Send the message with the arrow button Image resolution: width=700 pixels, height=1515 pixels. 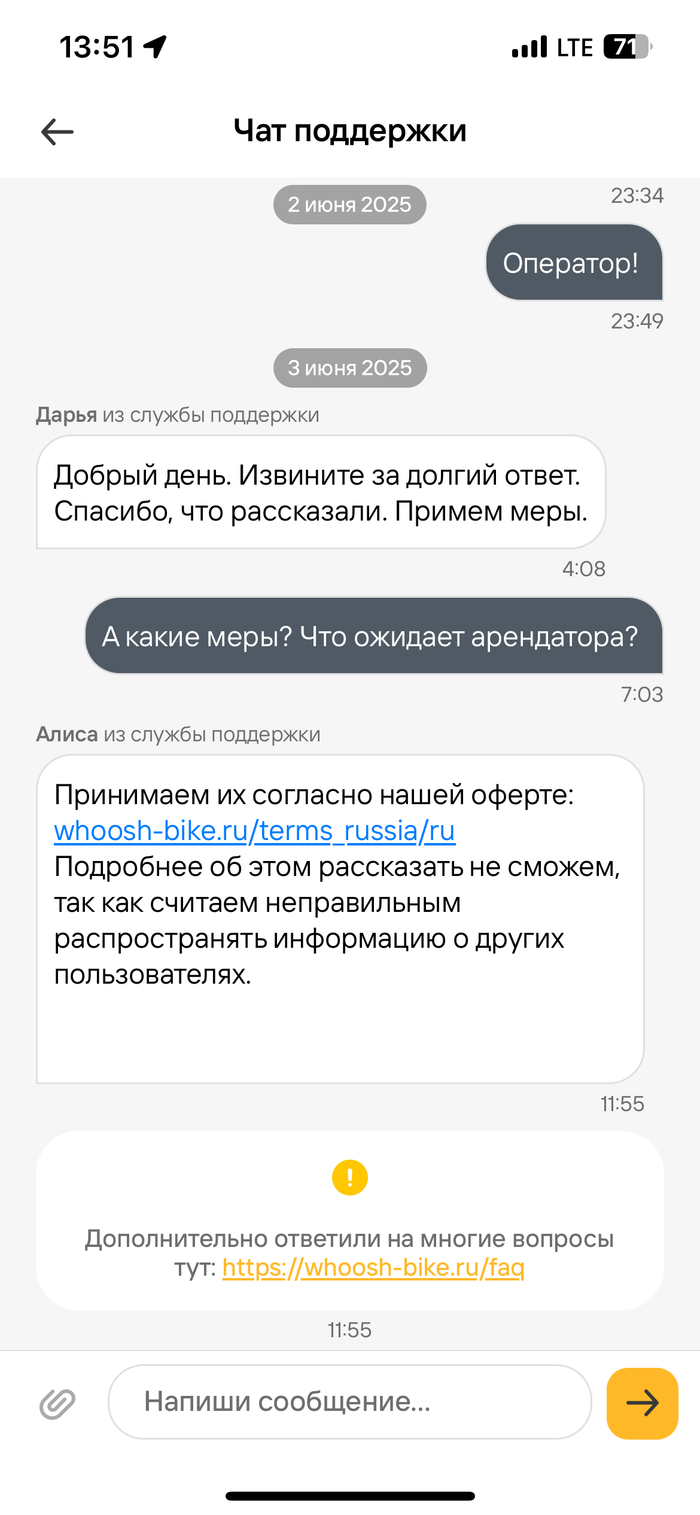pyautogui.click(x=642, y=1403)
